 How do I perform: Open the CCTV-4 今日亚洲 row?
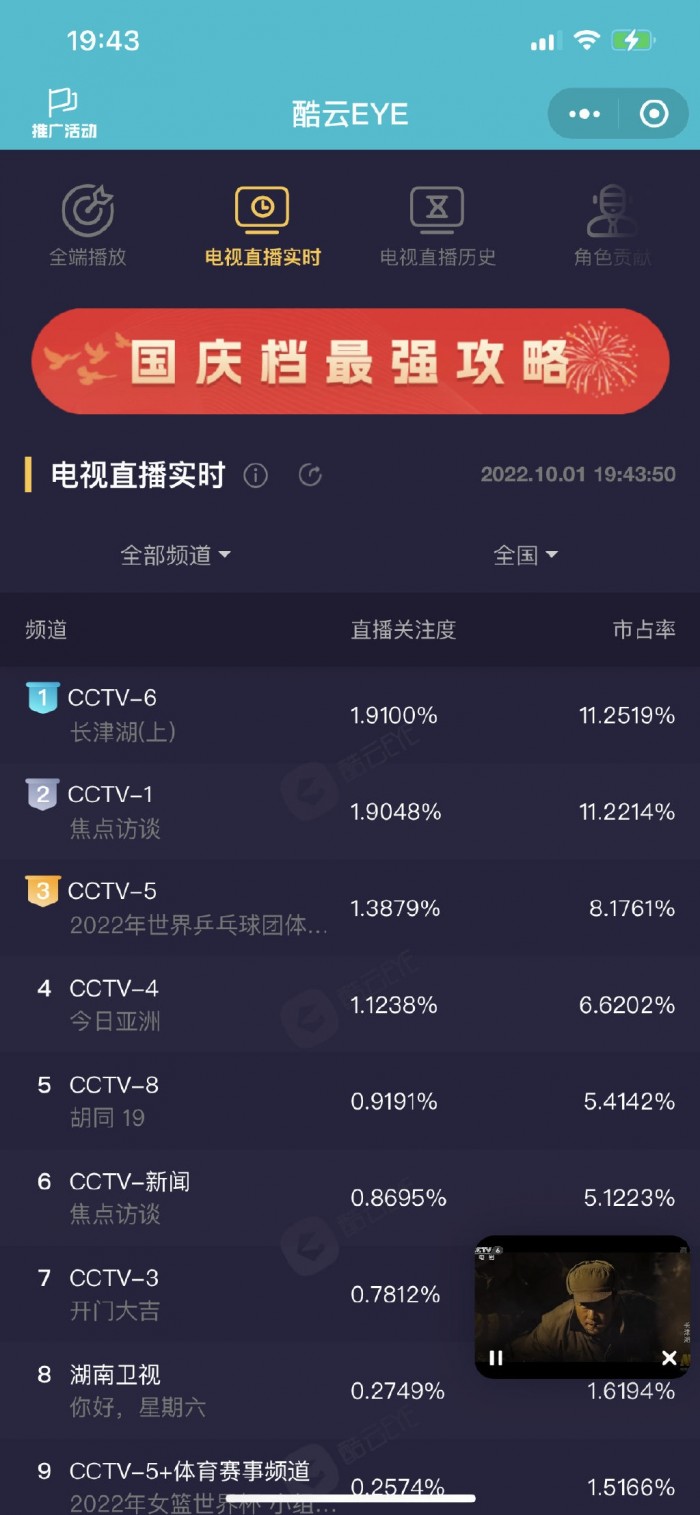pos(350,1005)
